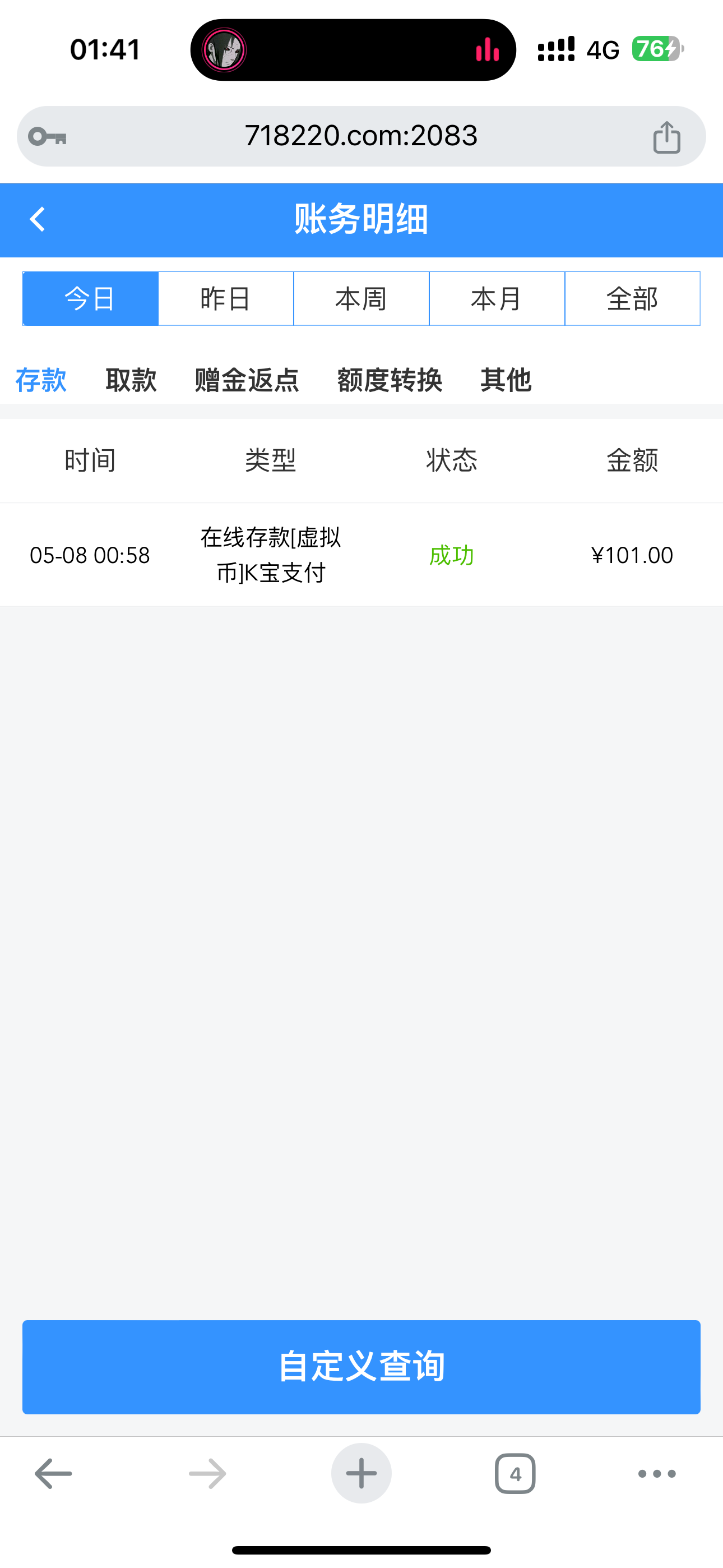
Task: Open the tab switcher showing 4 tabs
Action: point(515,1473)
